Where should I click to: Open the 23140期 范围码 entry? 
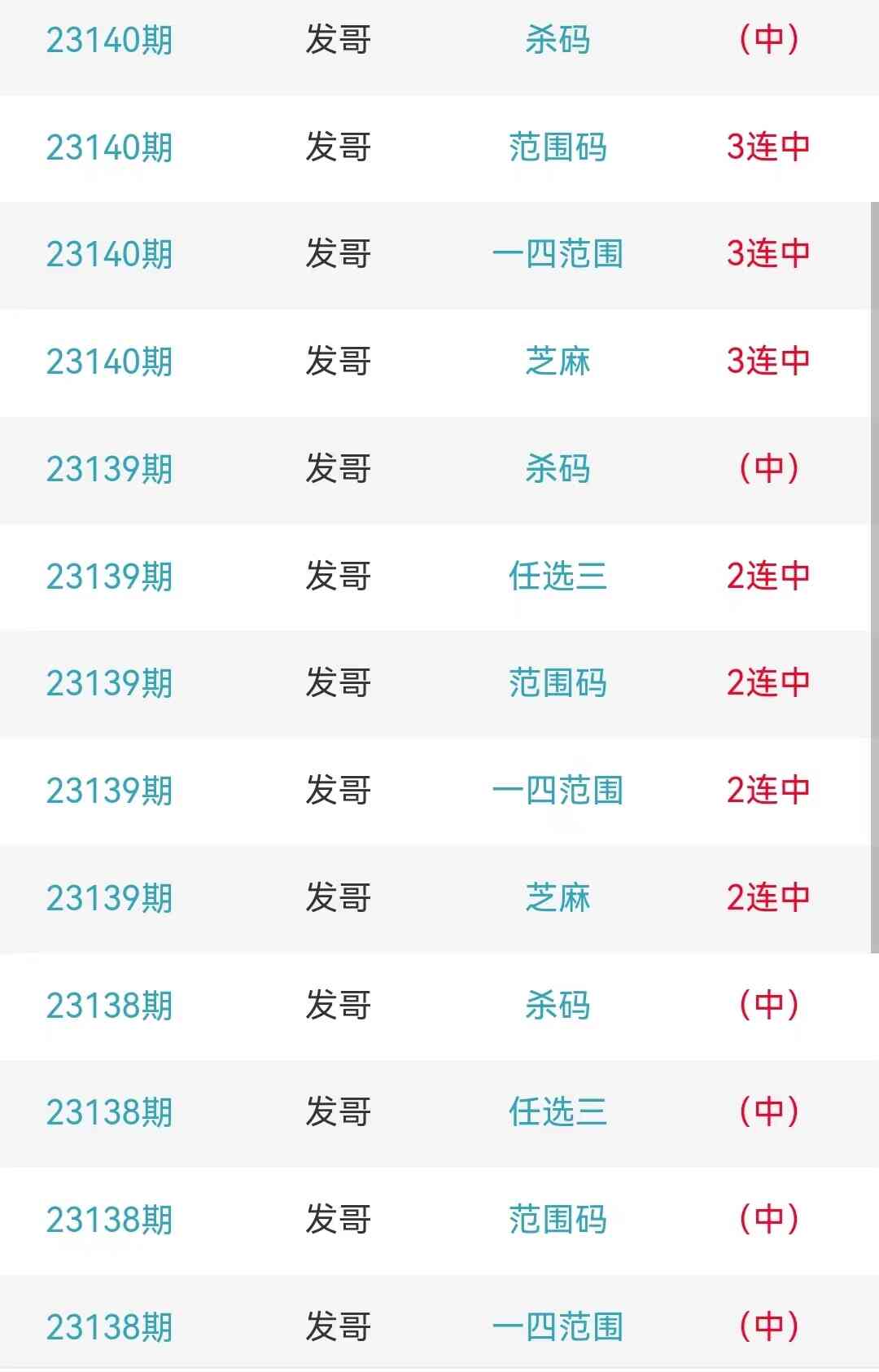(x=558, y=147)
